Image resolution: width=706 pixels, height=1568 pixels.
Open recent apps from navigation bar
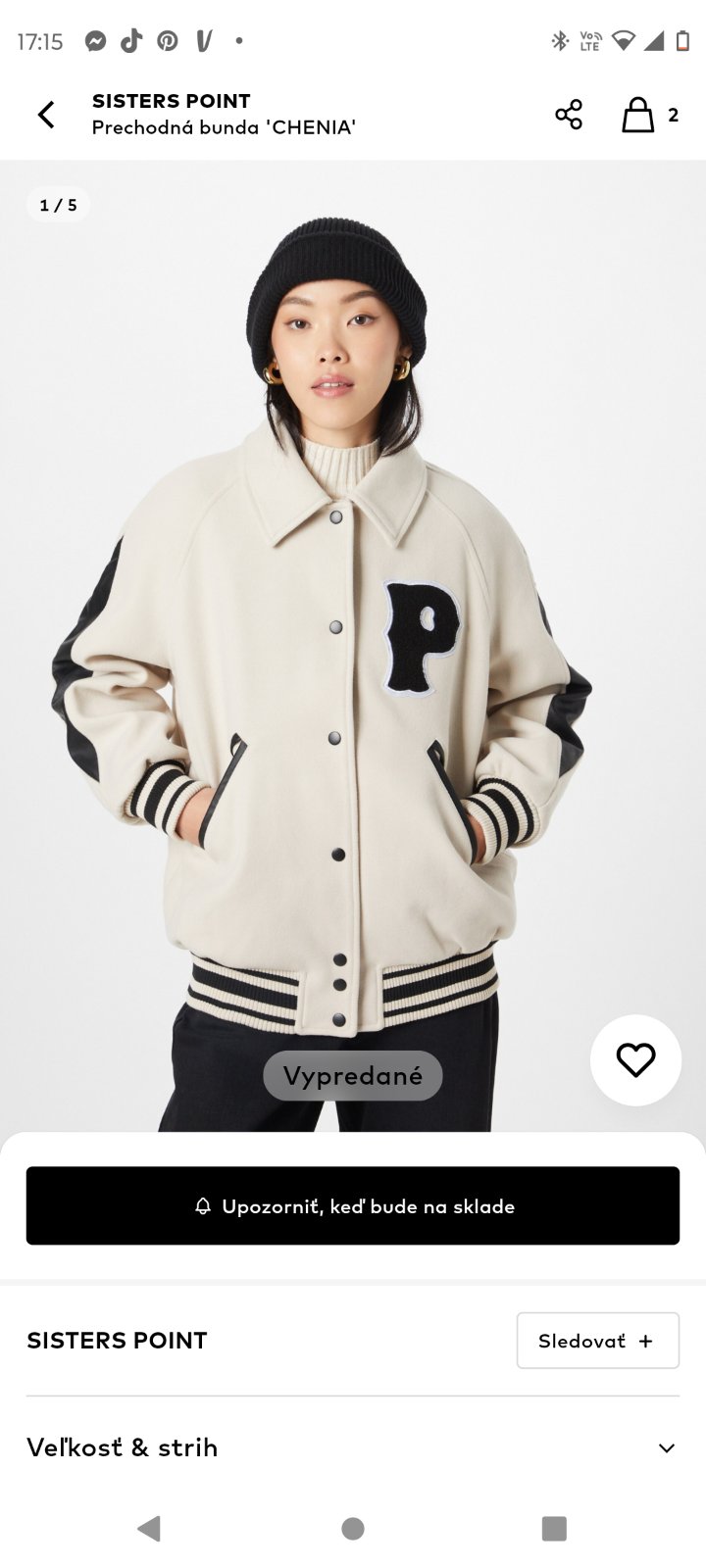(554, 1528)
